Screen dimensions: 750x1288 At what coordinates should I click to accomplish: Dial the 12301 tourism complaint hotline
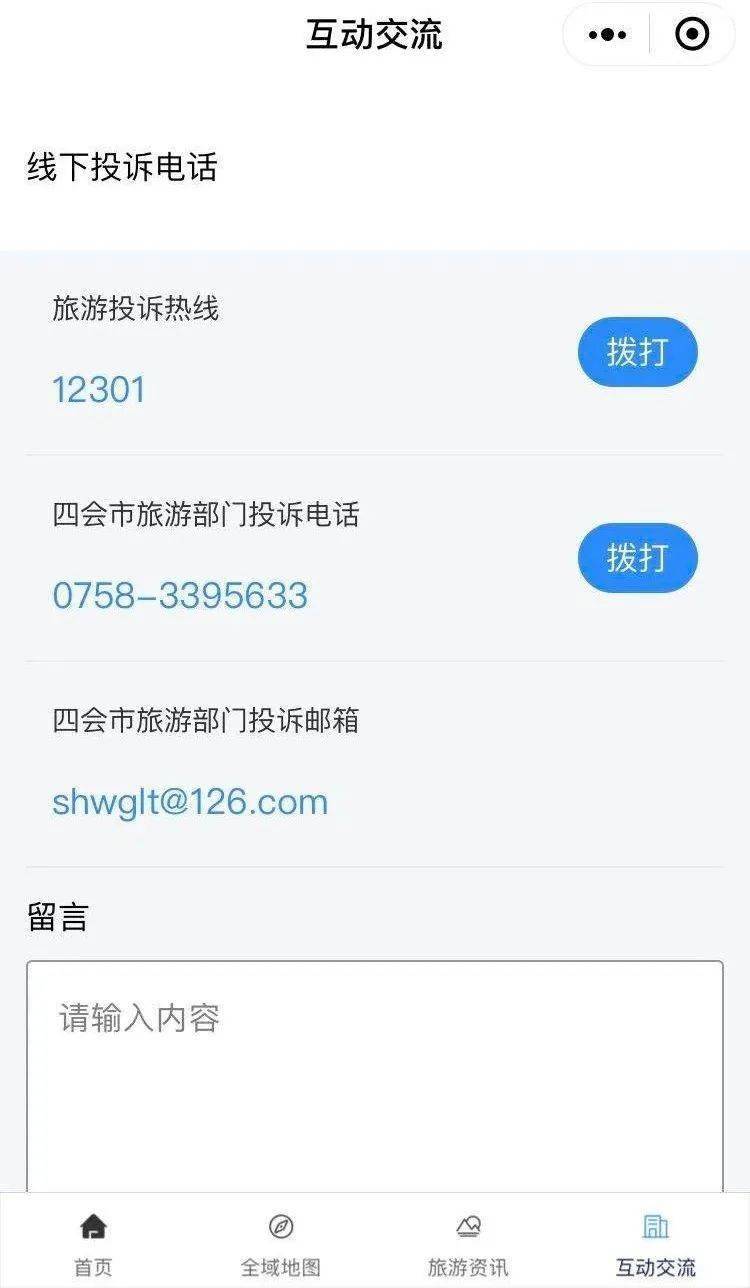tap(637, 352)
